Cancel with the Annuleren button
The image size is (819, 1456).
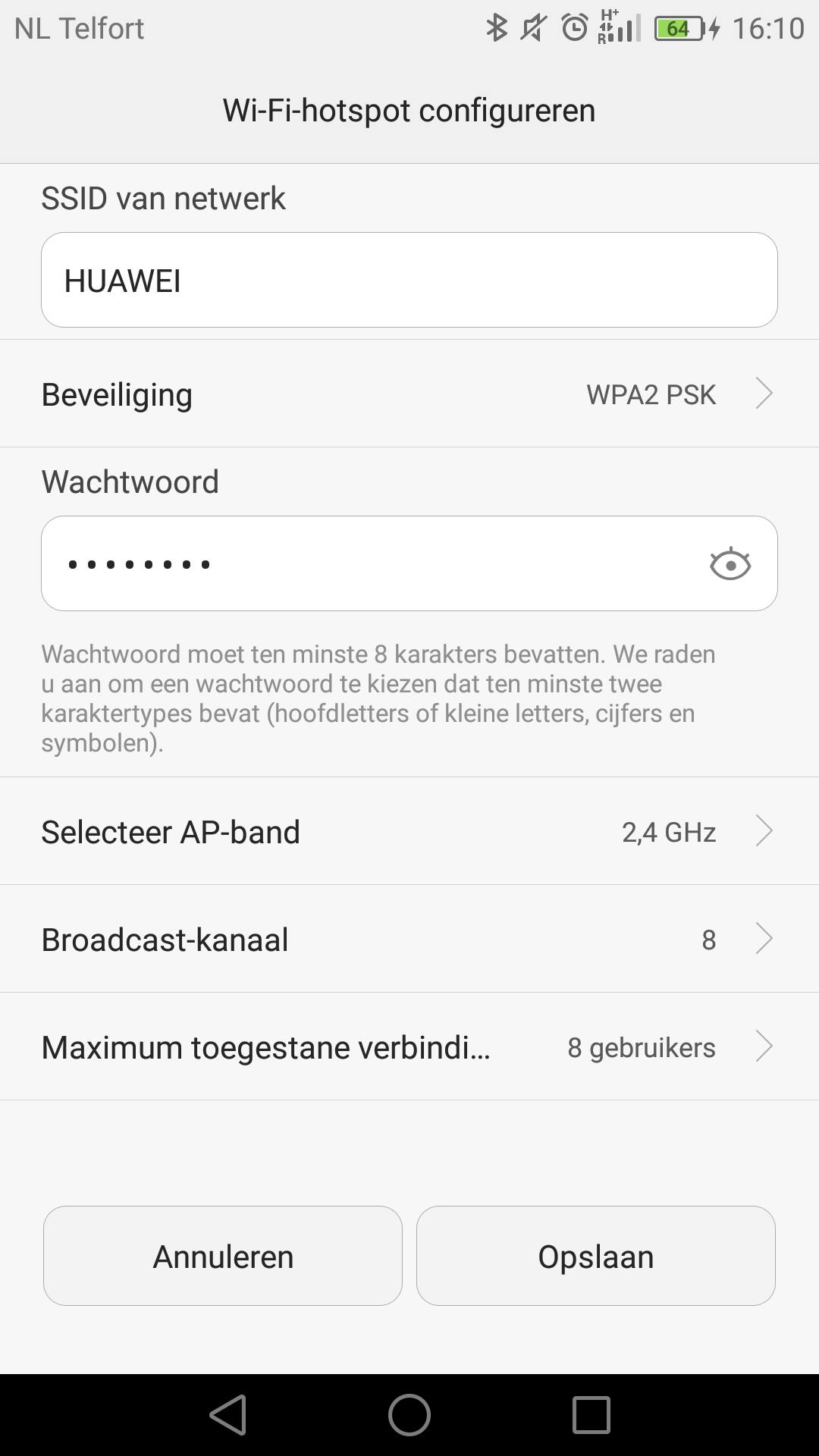click(223, 1257)
